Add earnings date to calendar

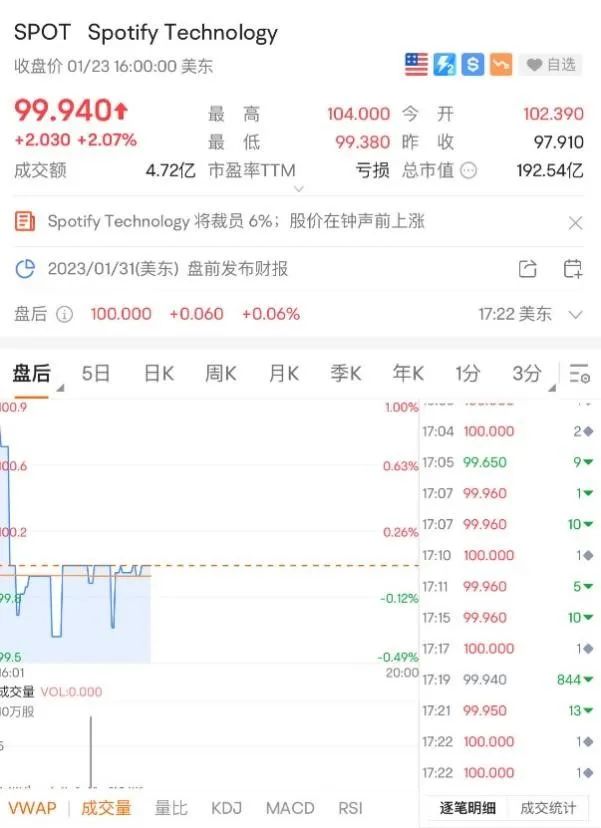pyautogui.click(x=573, y=269)
